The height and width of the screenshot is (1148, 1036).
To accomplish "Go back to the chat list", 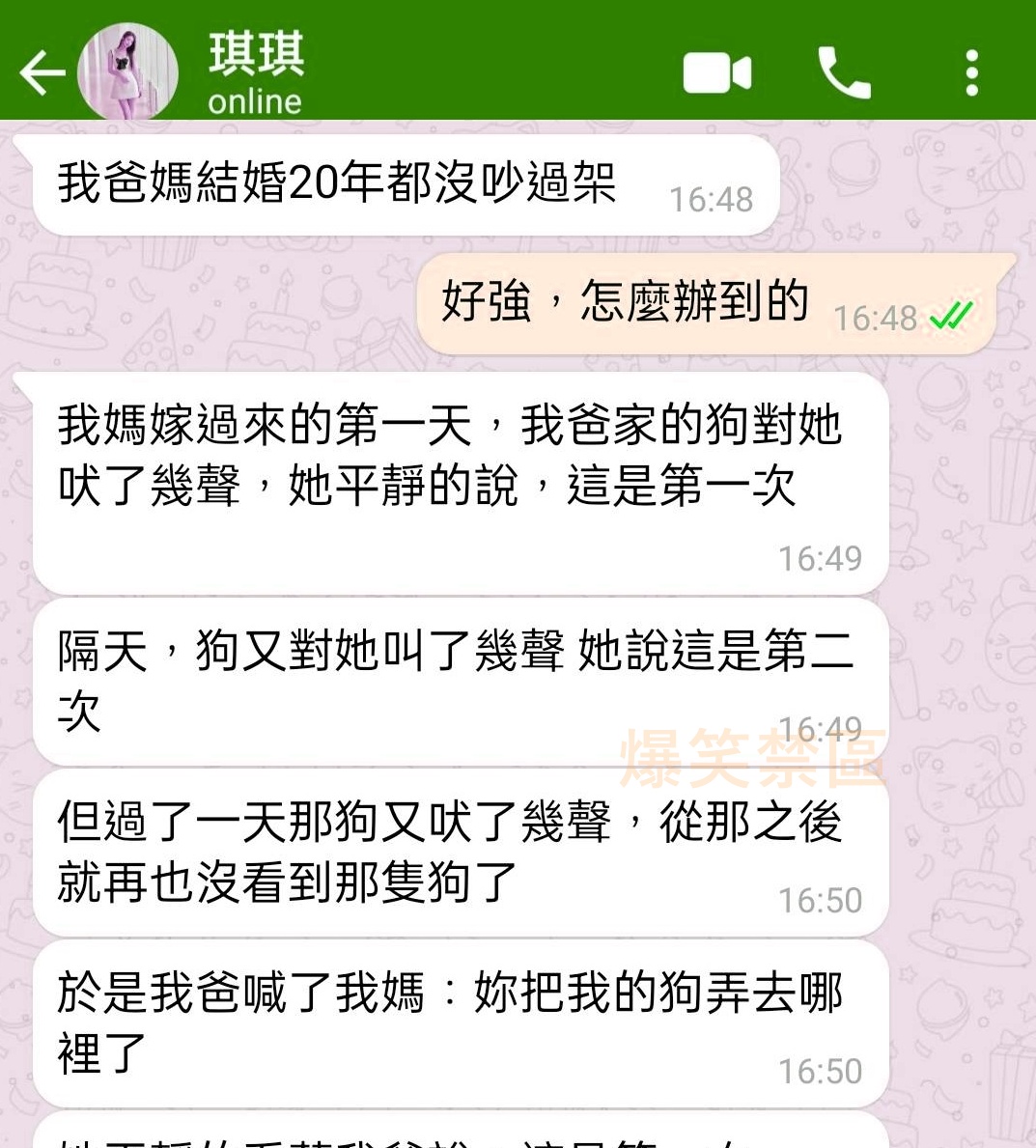I will 41,73.
